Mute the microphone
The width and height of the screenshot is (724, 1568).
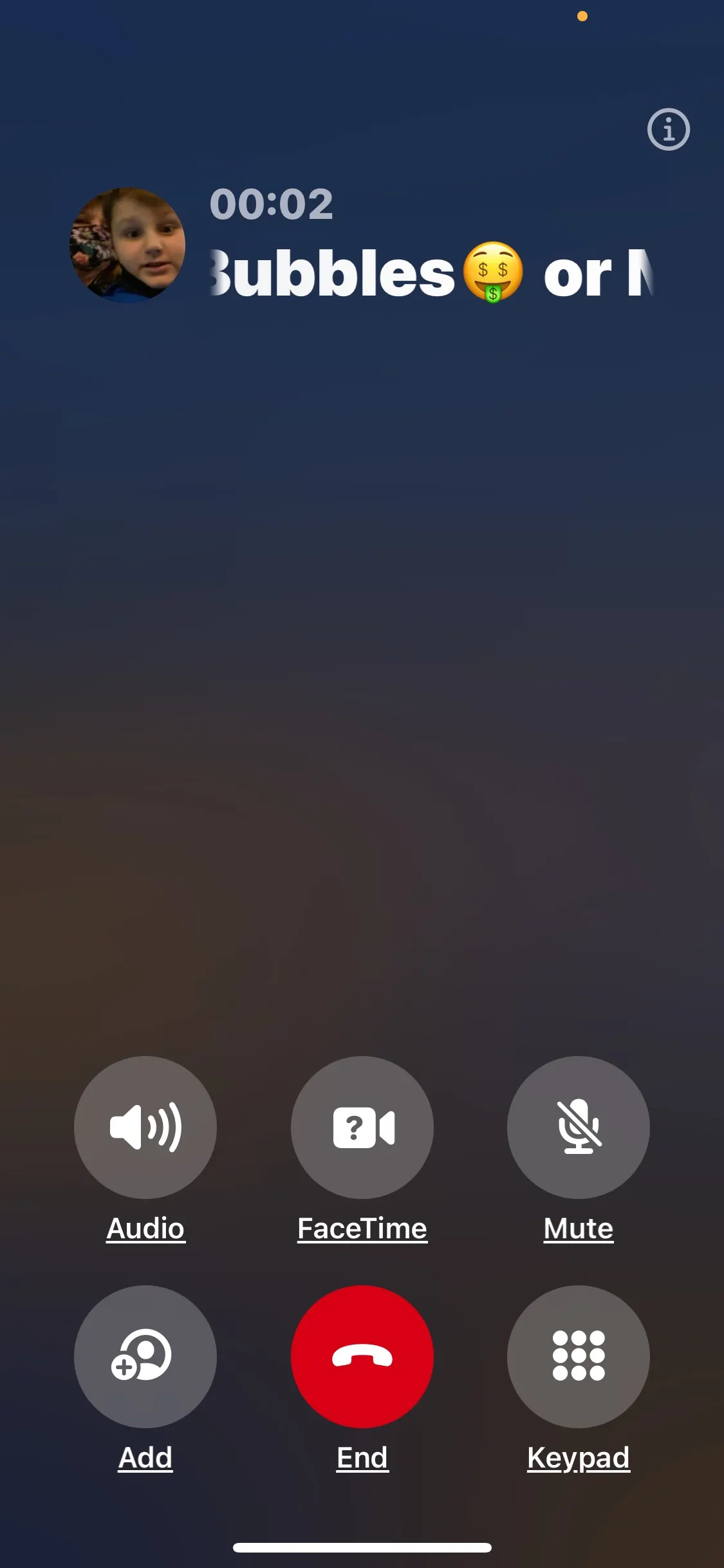578,1127
